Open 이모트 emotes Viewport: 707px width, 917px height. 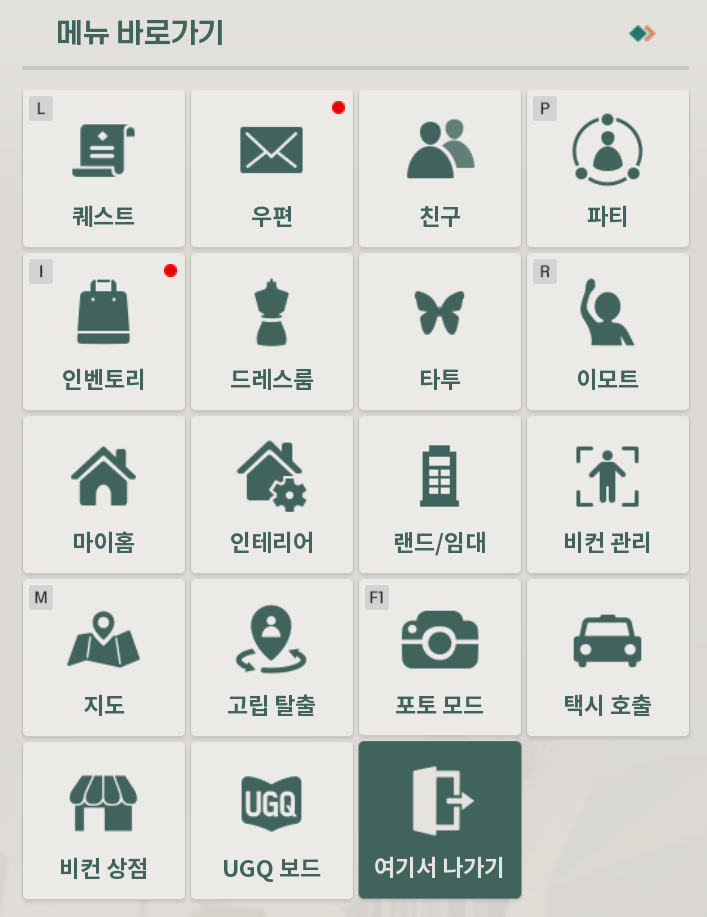608,332
